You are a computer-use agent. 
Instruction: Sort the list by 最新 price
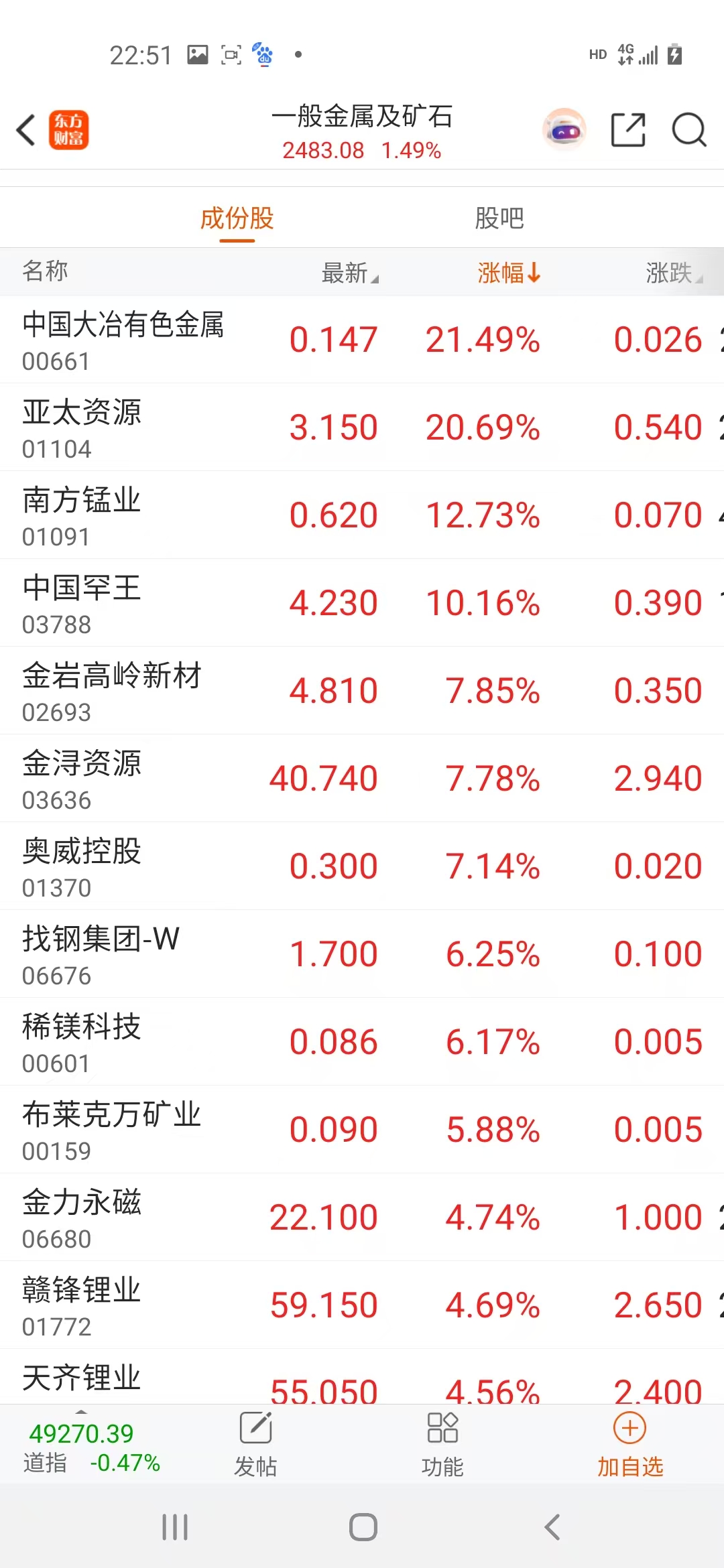[349, 273]
